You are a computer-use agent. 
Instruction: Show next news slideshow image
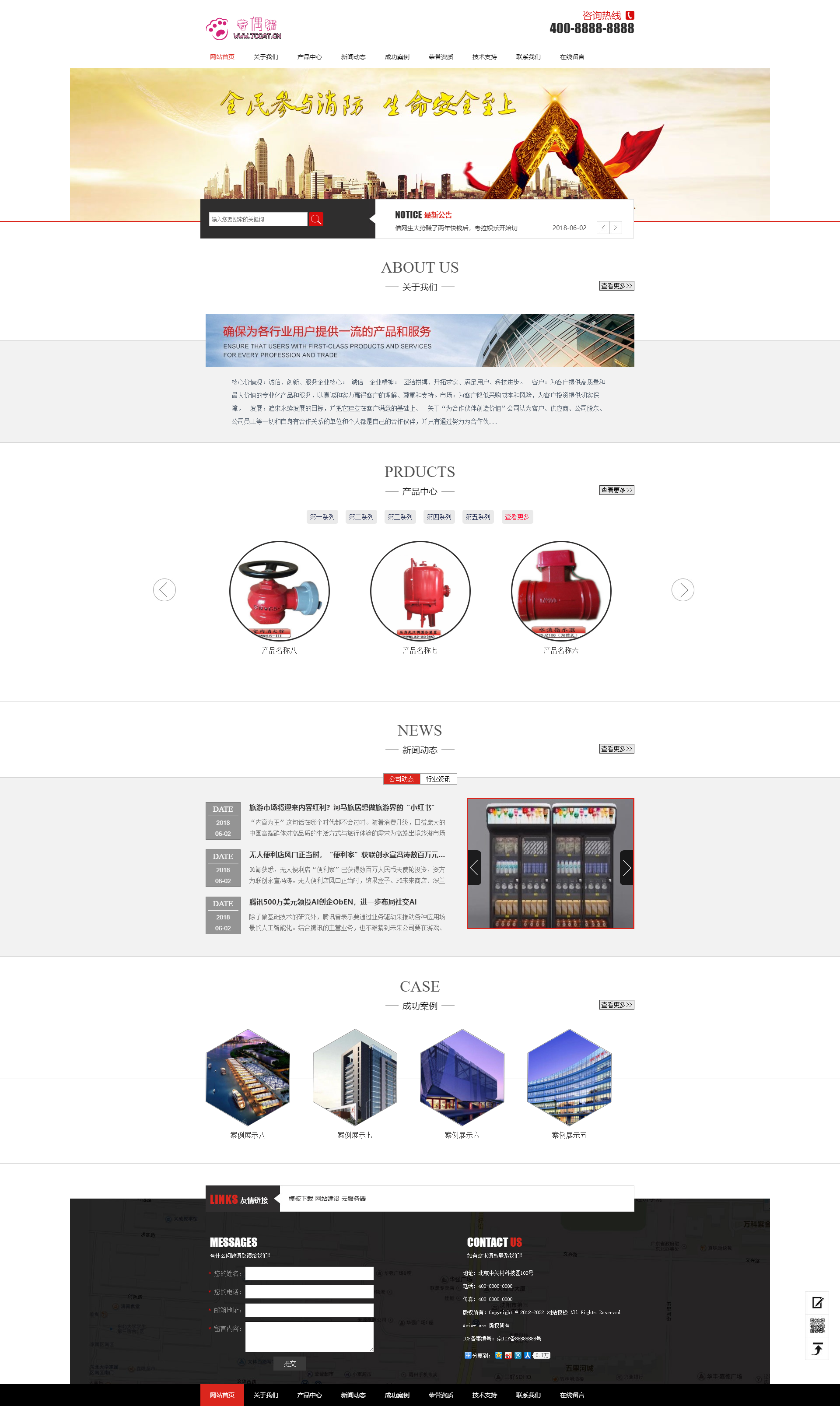tap(626, 868)
